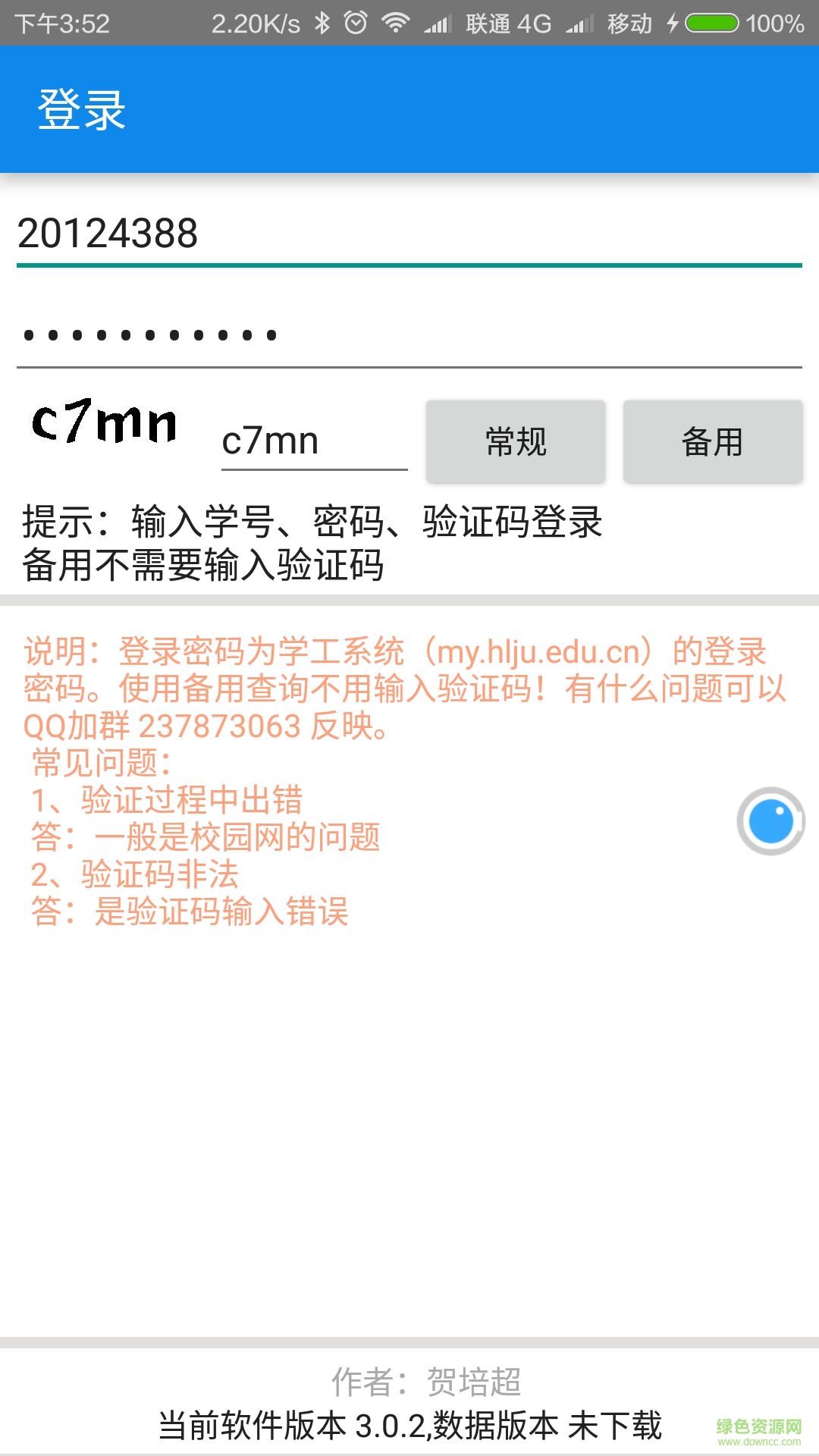Click the alarm clock status bar icon
Image resolution: width=819 pixels, height=1456 pixels.
[x=356, y=23]
